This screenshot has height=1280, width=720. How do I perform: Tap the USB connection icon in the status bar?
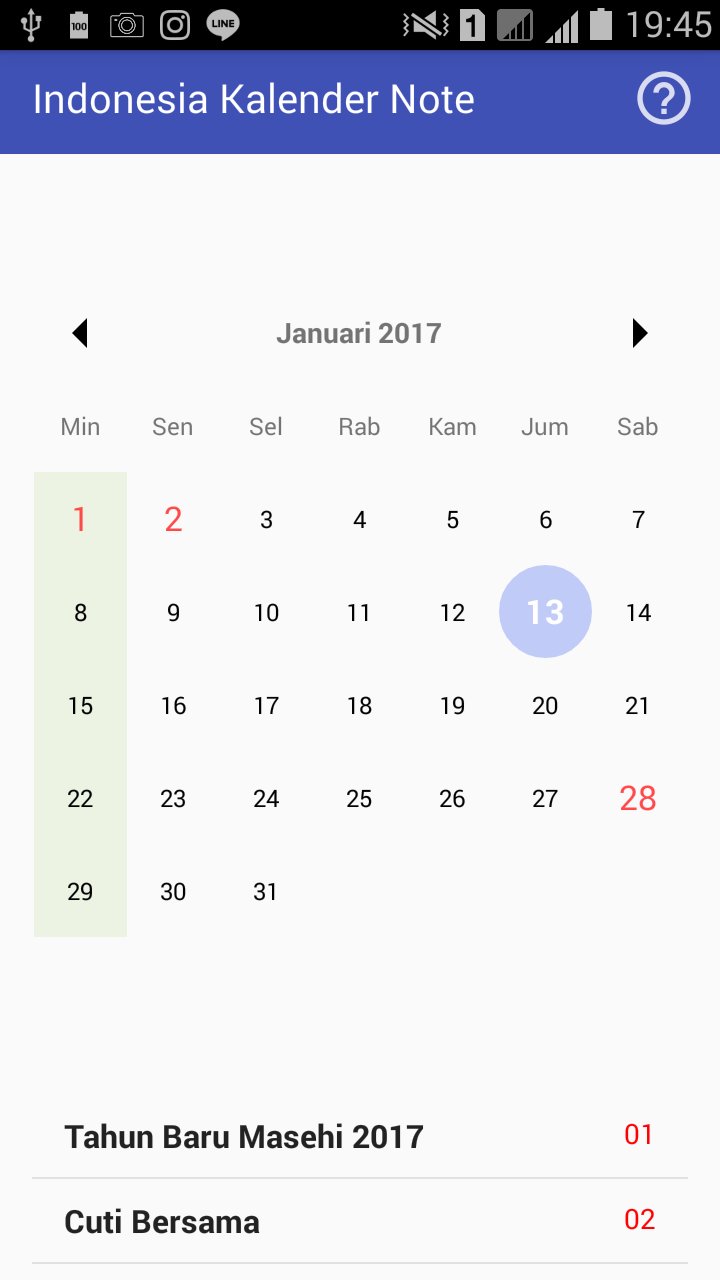[x=30, y=24]
